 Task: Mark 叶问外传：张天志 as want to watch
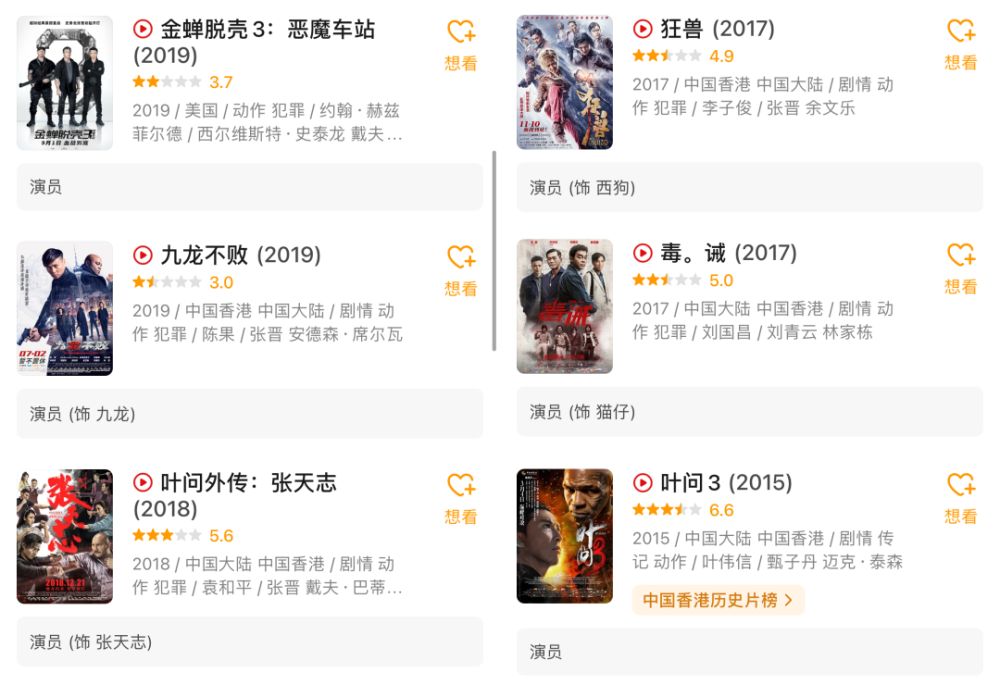[x=461, y=499]
